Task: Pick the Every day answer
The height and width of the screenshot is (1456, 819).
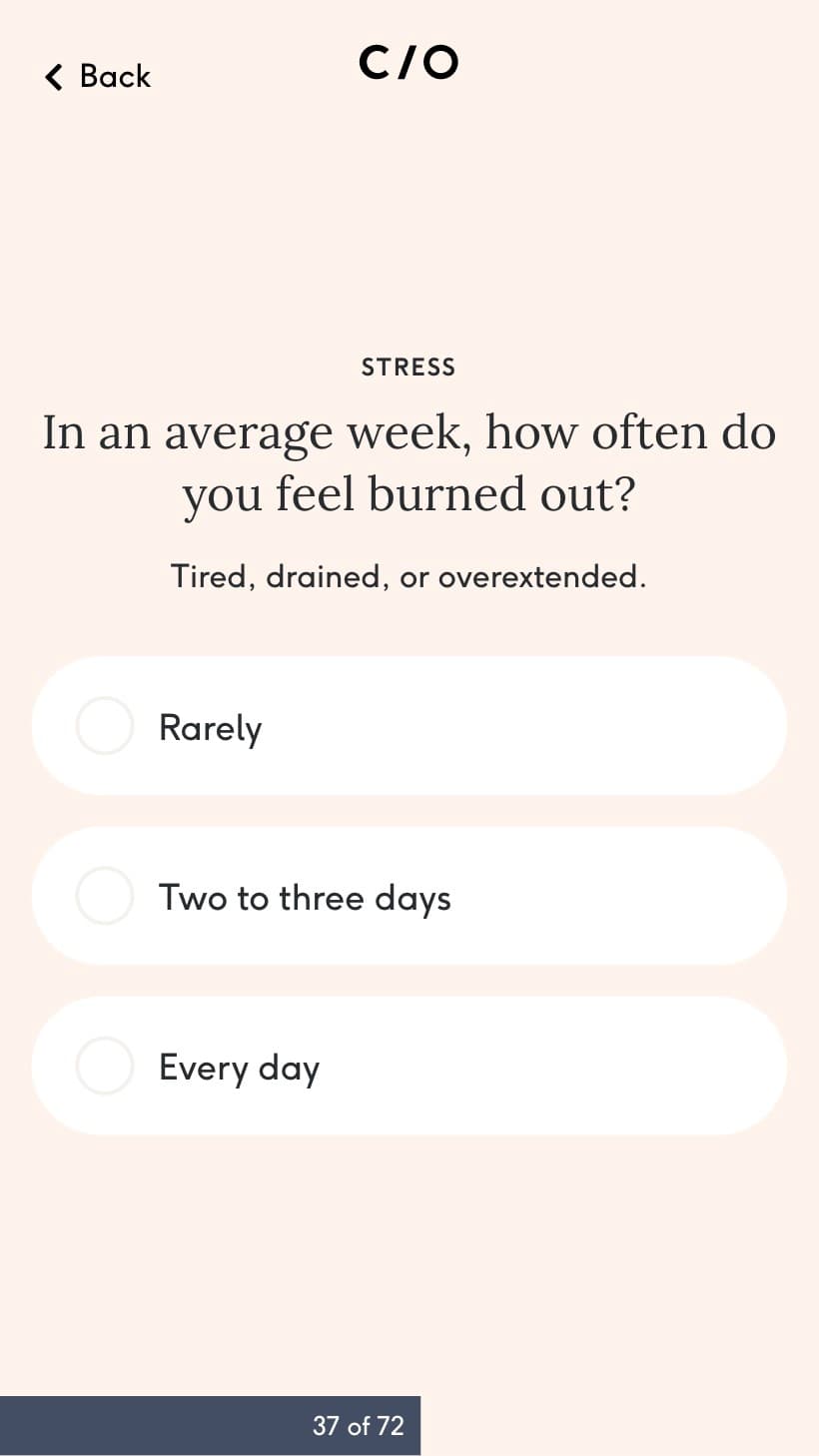Action: pos(409,1066)
